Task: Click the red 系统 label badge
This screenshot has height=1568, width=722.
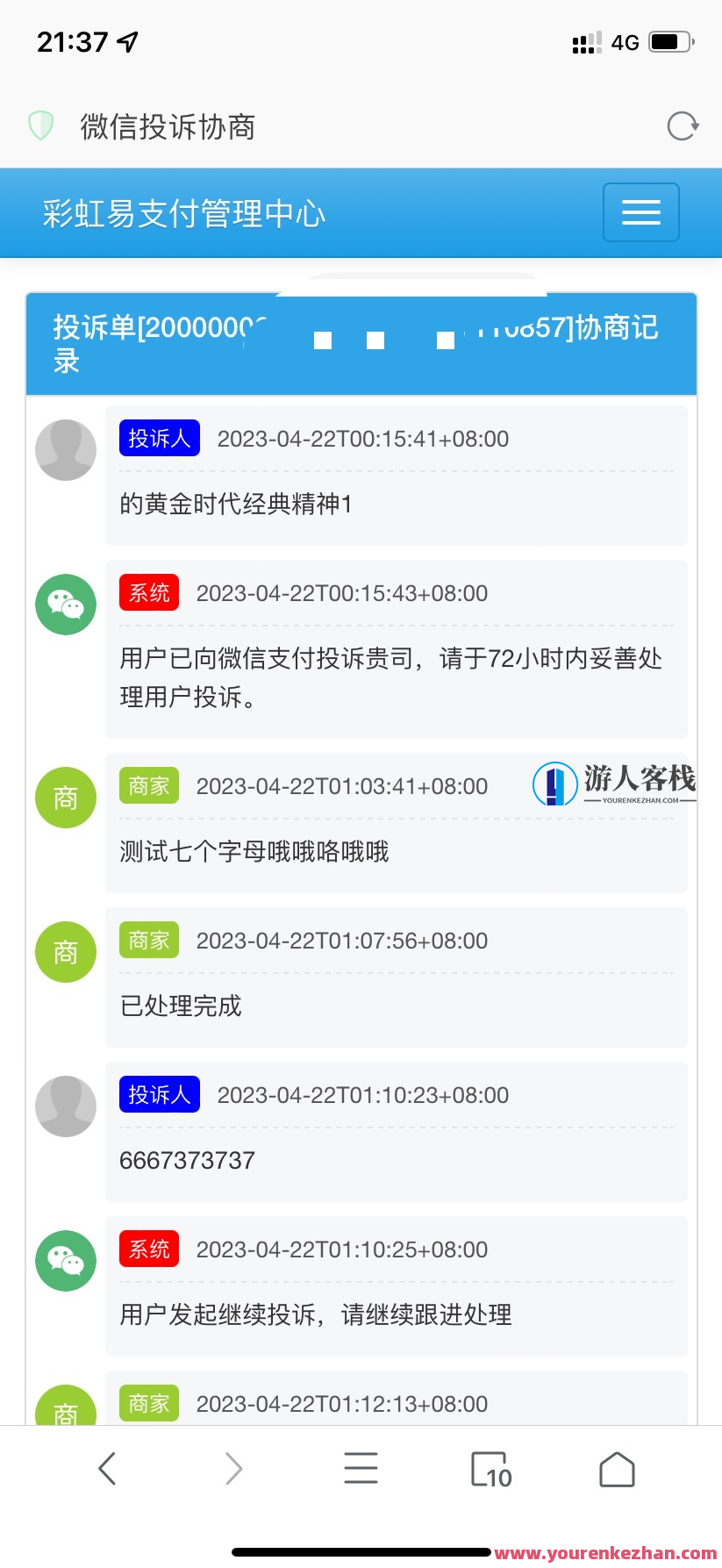Action: [148, 592]
